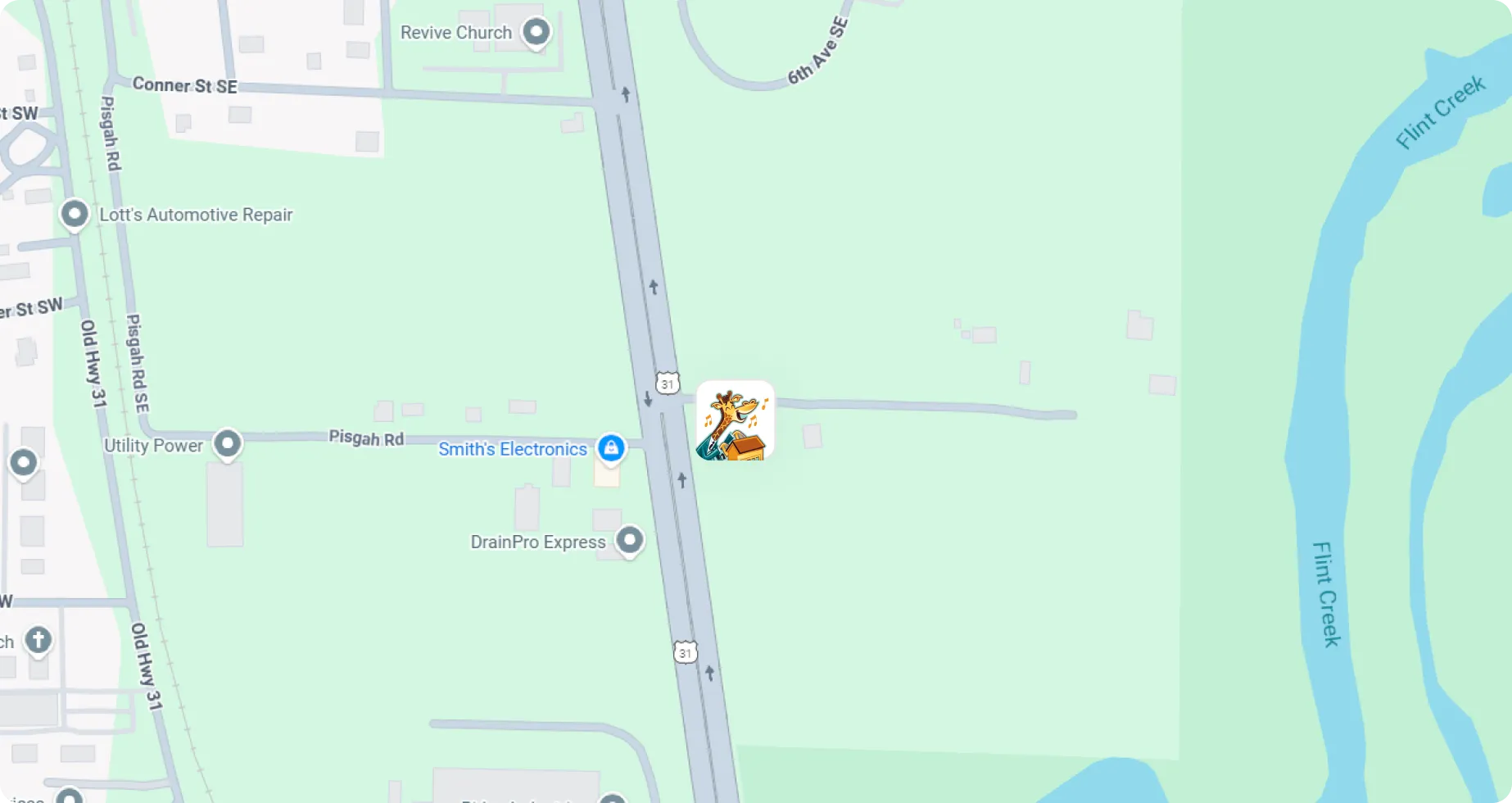
Task: Open Smith's Electronics shop pin
Action: click(611, 447)
